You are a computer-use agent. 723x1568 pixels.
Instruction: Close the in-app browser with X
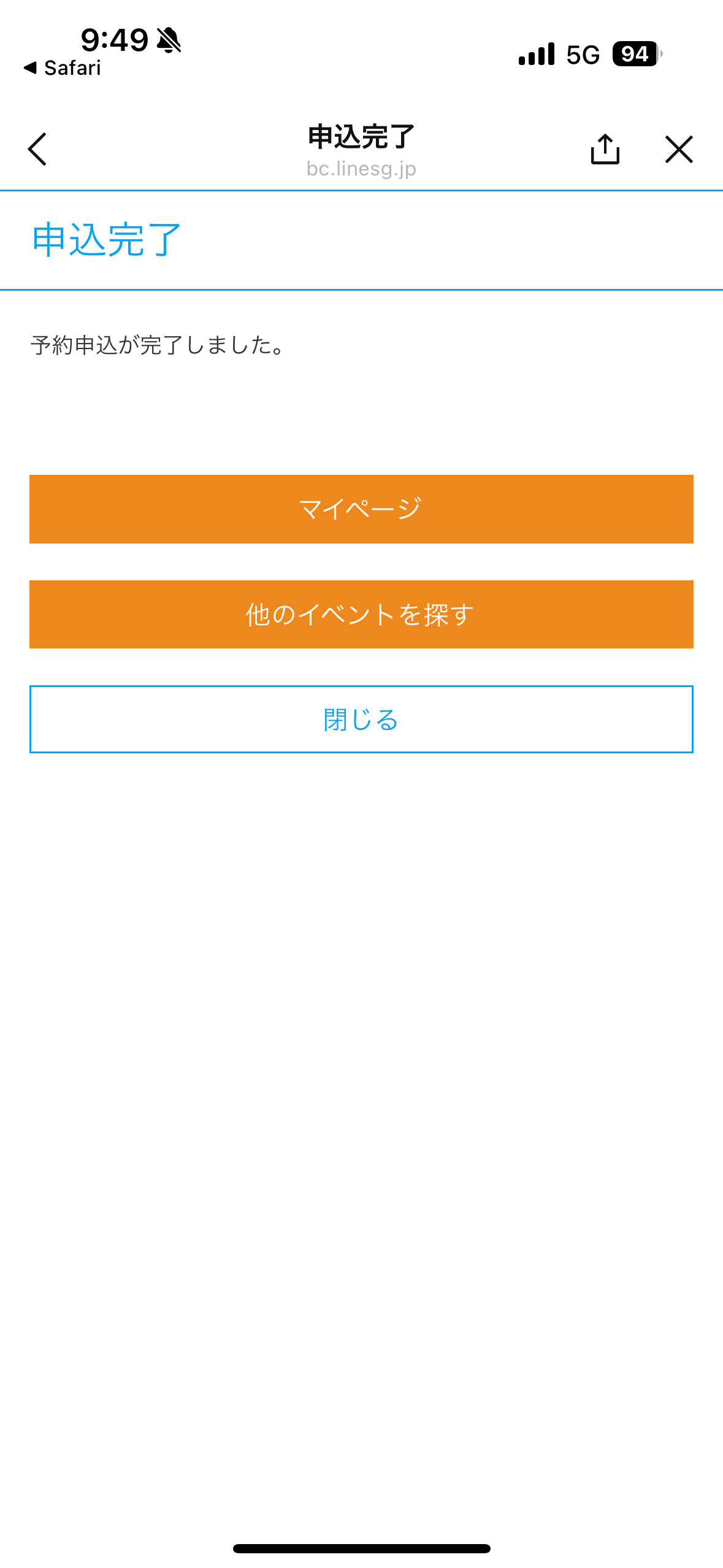coord(679,149)
